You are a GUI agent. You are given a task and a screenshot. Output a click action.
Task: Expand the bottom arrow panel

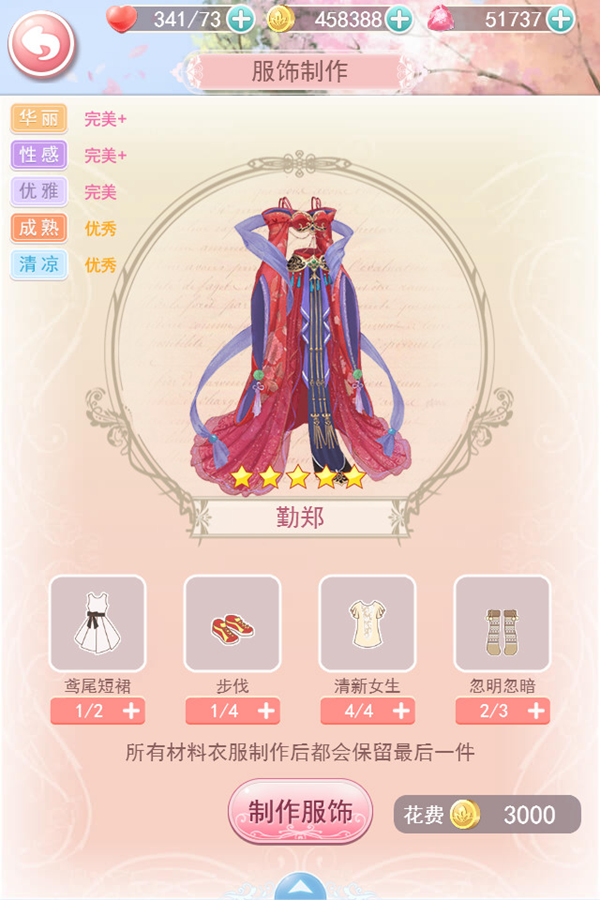(x=300, y=887)
